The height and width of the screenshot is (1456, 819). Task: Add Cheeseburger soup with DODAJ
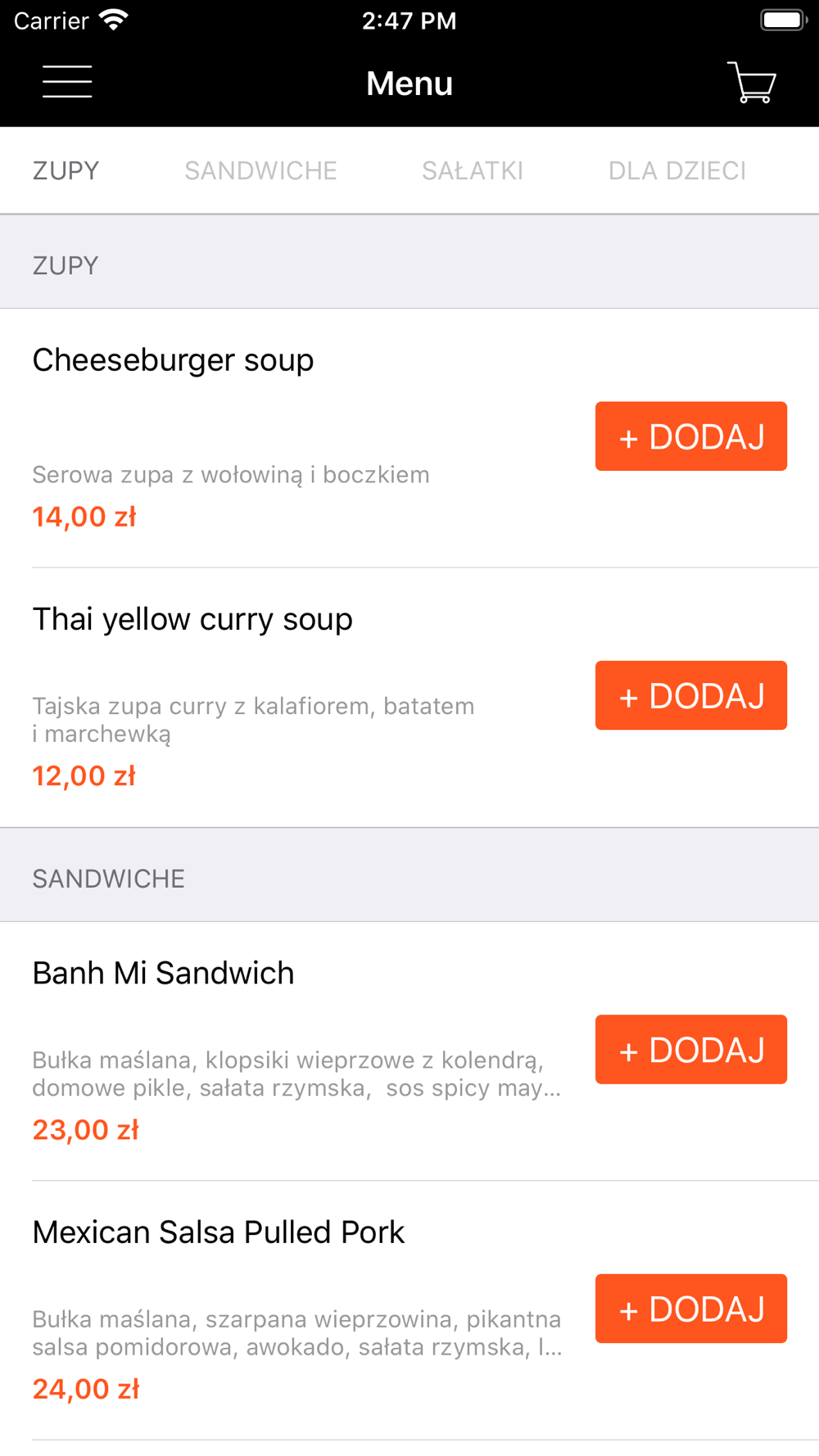(x=691, y=436)
